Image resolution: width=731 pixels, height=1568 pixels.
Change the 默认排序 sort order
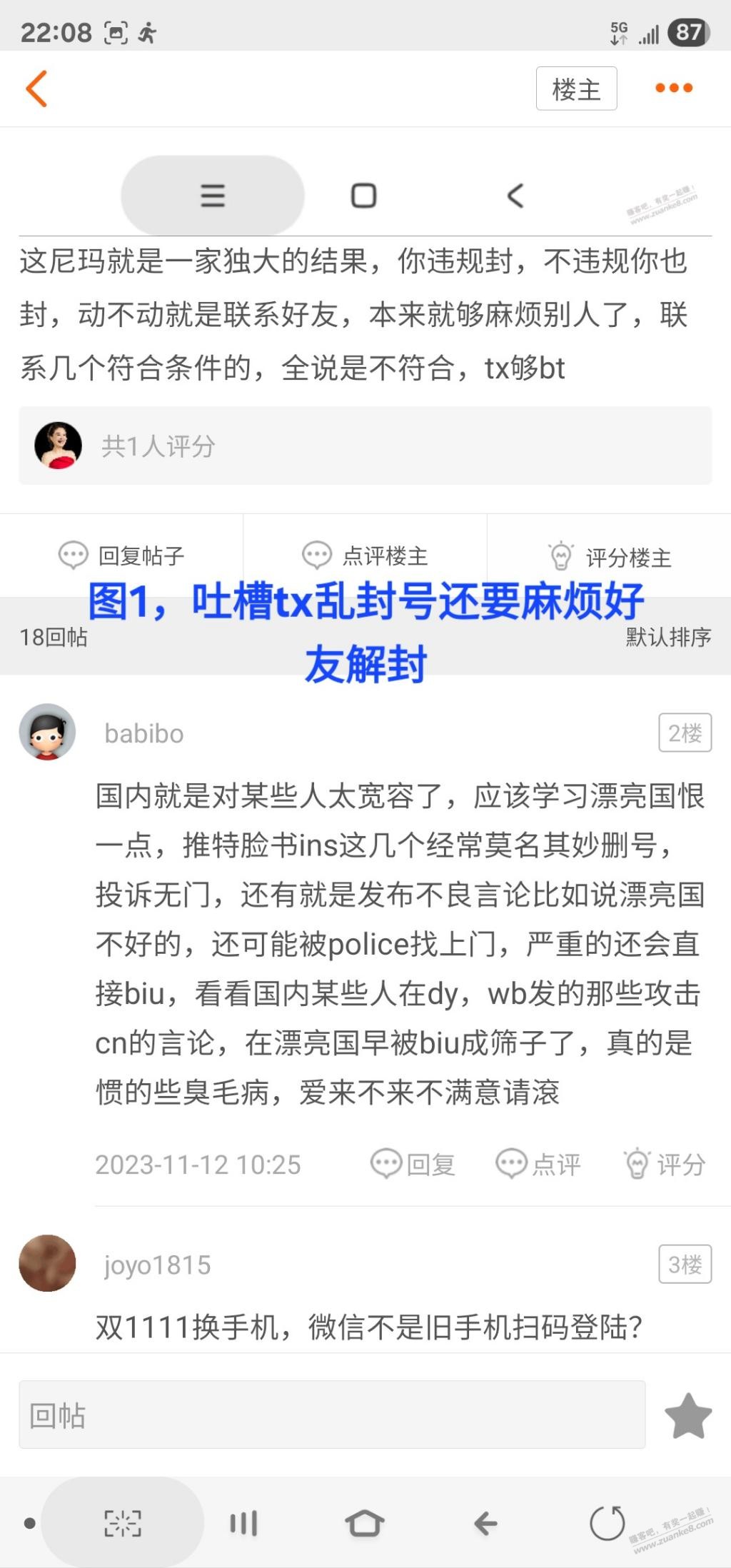(668, 637)
